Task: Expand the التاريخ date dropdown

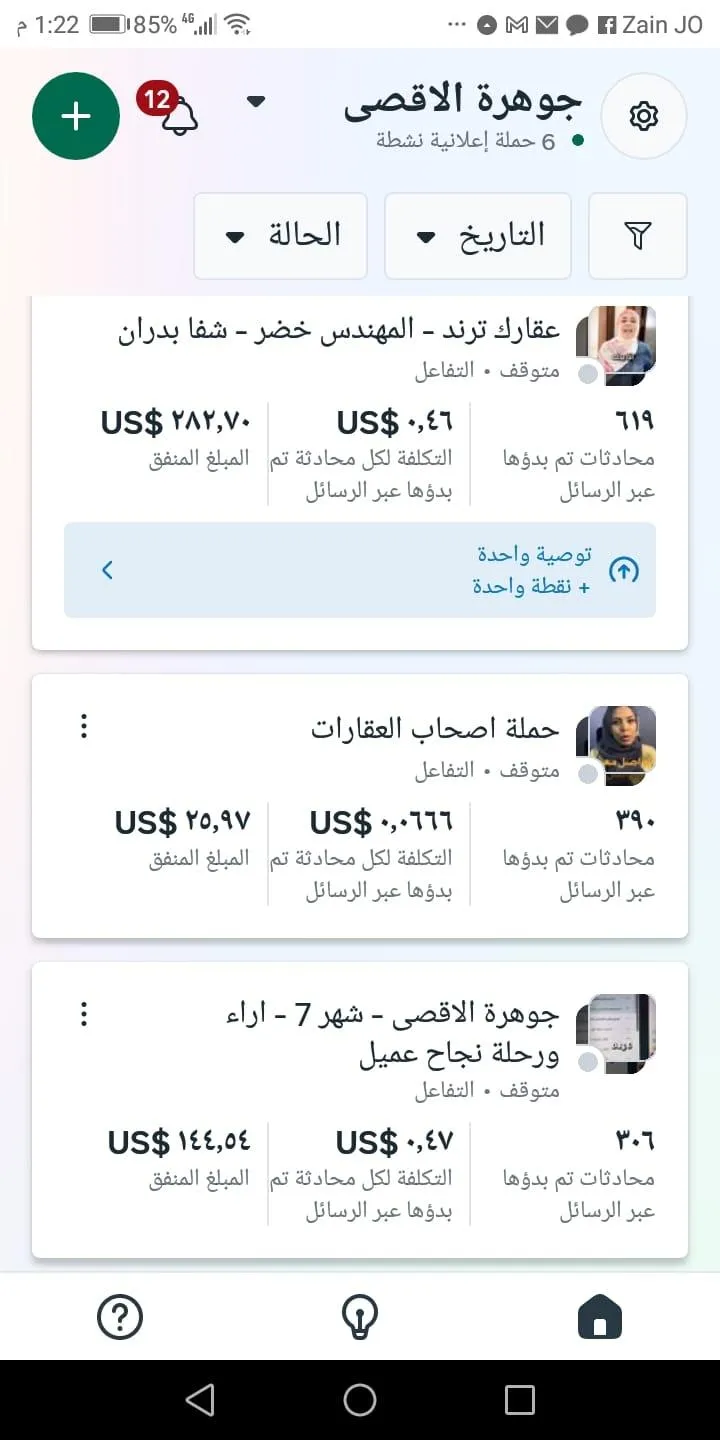Action: [478, 236]
